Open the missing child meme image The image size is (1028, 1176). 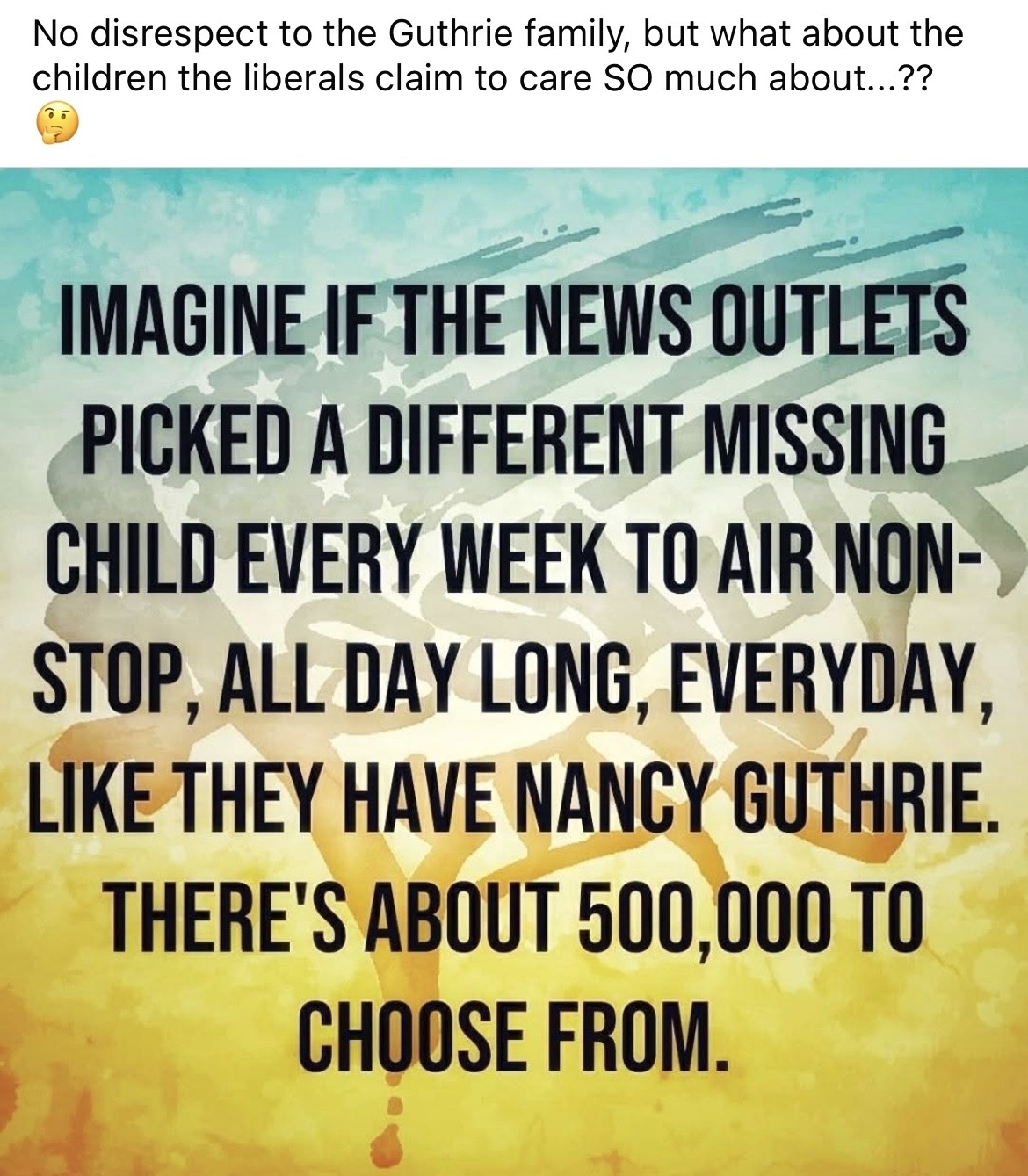pos(514,667)
